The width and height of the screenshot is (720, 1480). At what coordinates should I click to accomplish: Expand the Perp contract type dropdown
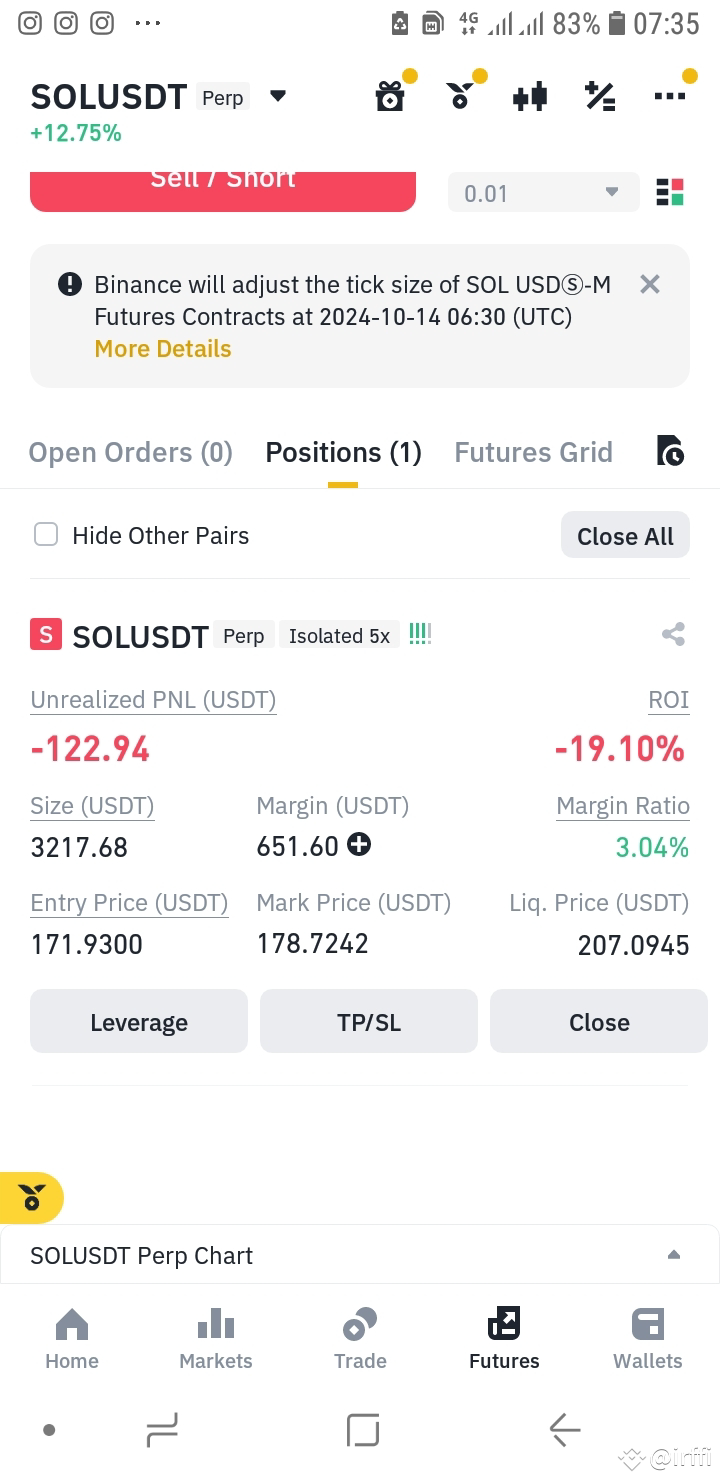tap(277, 96)
